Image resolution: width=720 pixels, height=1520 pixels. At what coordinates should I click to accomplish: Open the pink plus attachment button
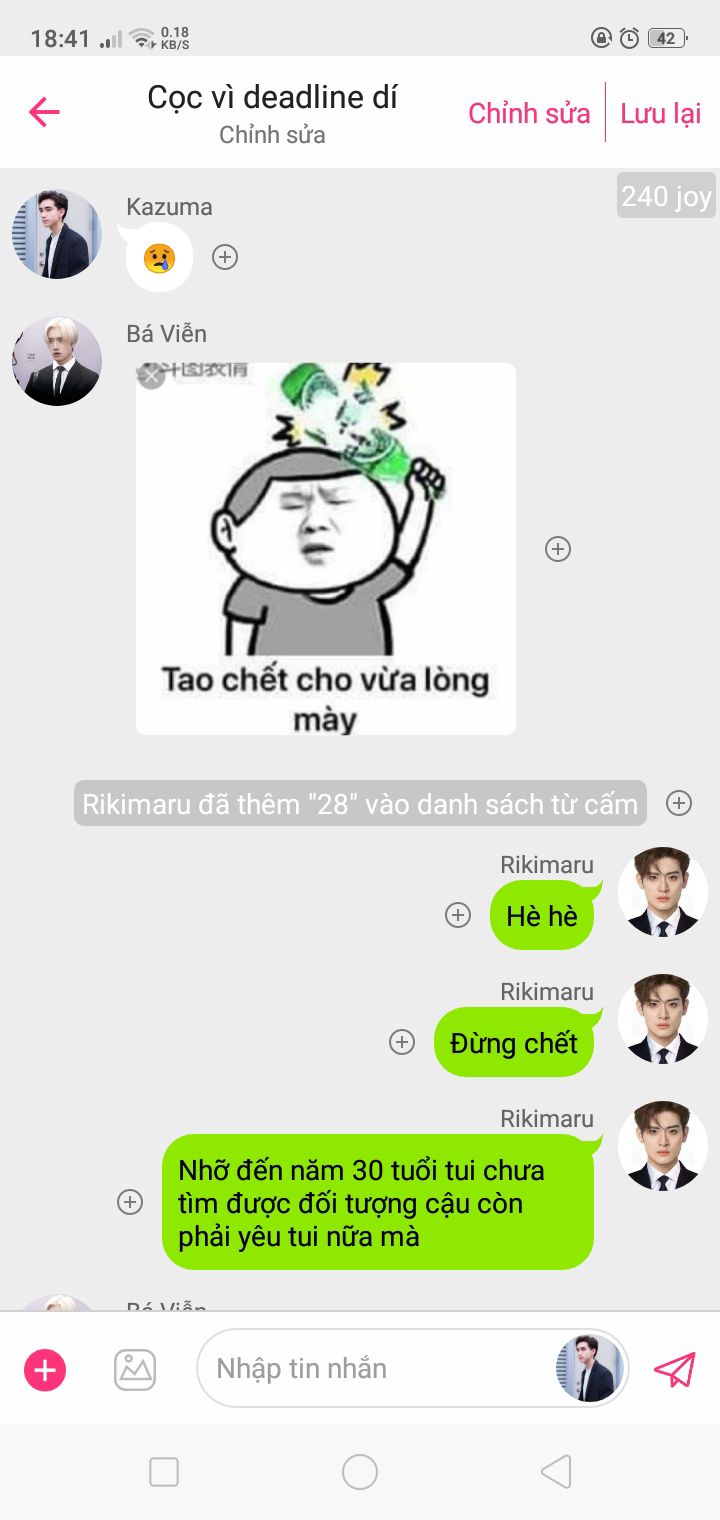(45, 1369)
